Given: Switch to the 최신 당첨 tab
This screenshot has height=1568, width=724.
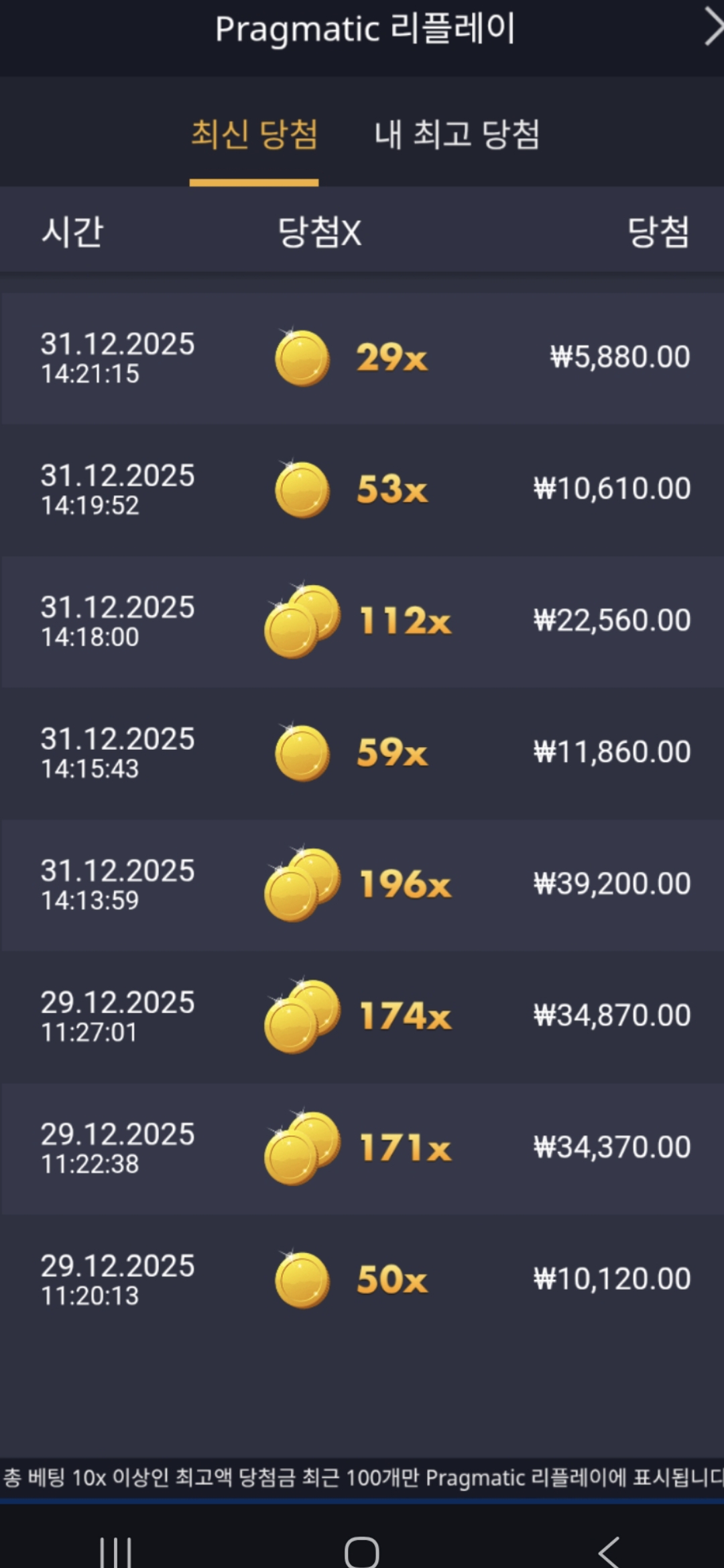Looking at the screenshot, I should point(254,135).
